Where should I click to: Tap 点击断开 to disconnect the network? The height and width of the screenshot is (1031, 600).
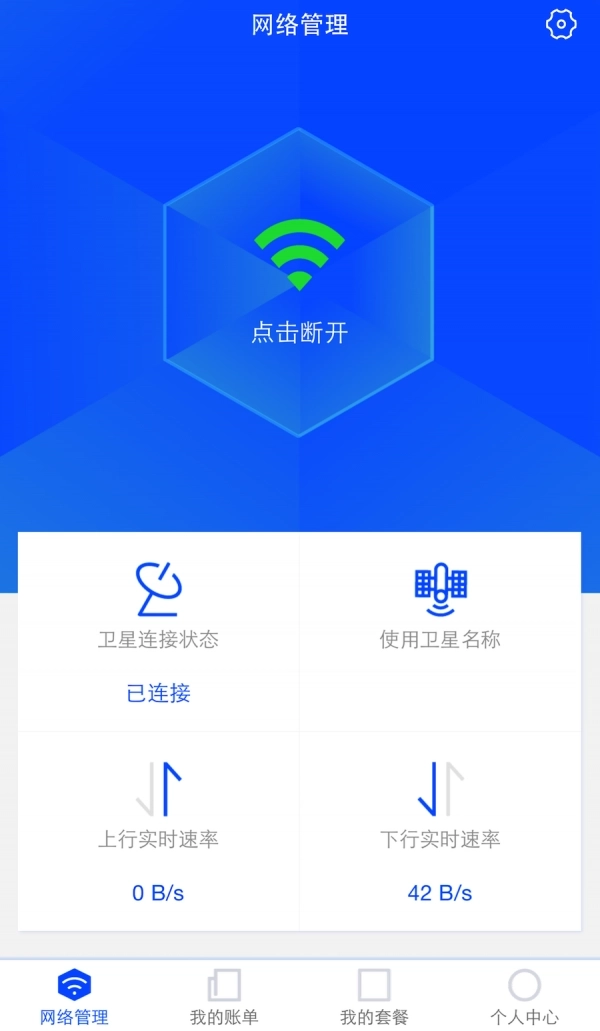299,282
